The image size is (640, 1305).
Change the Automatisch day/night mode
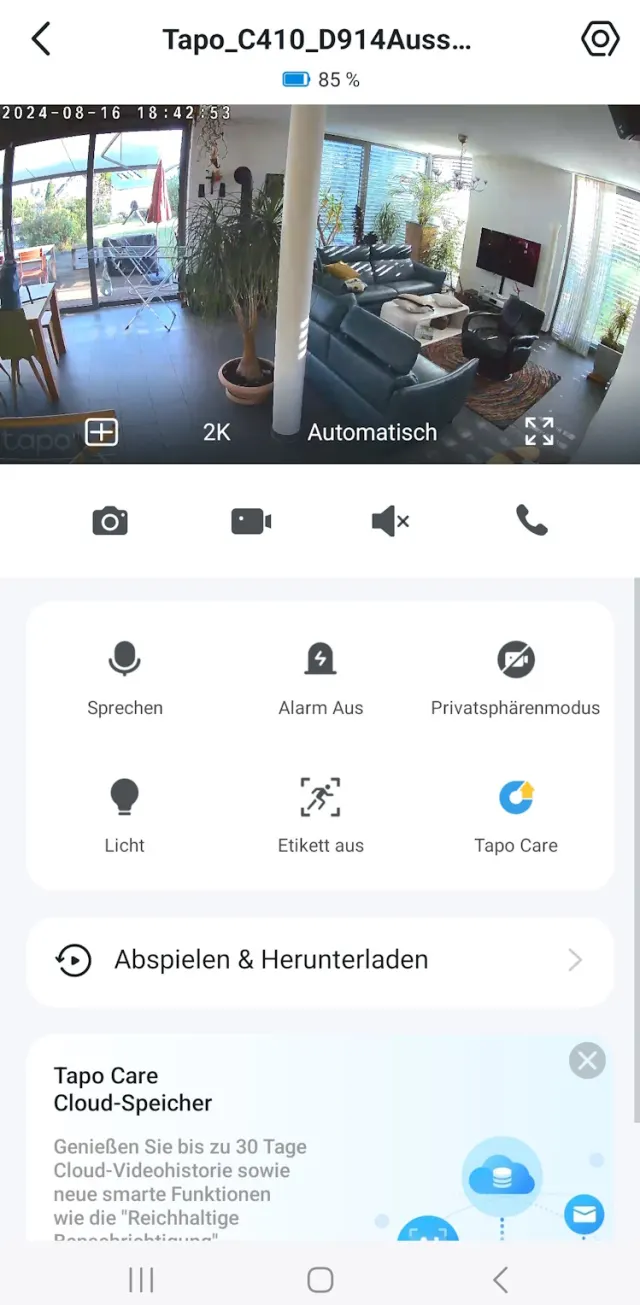tap(372, 432)
